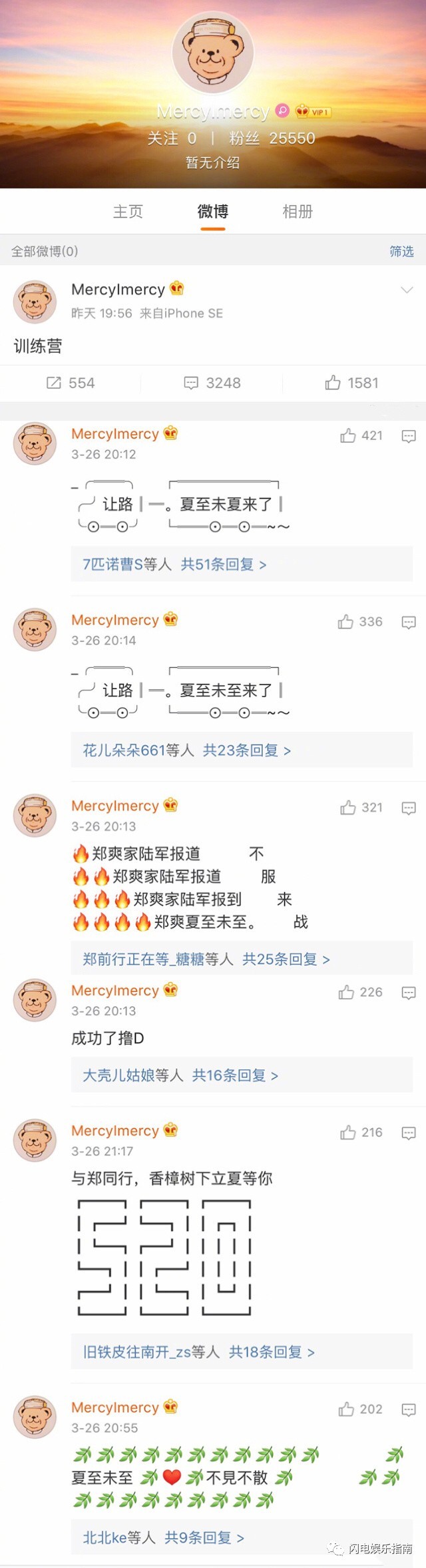Open the MercyMercy profile avatar at top
426x1568 pixels.
coord(213,52)
